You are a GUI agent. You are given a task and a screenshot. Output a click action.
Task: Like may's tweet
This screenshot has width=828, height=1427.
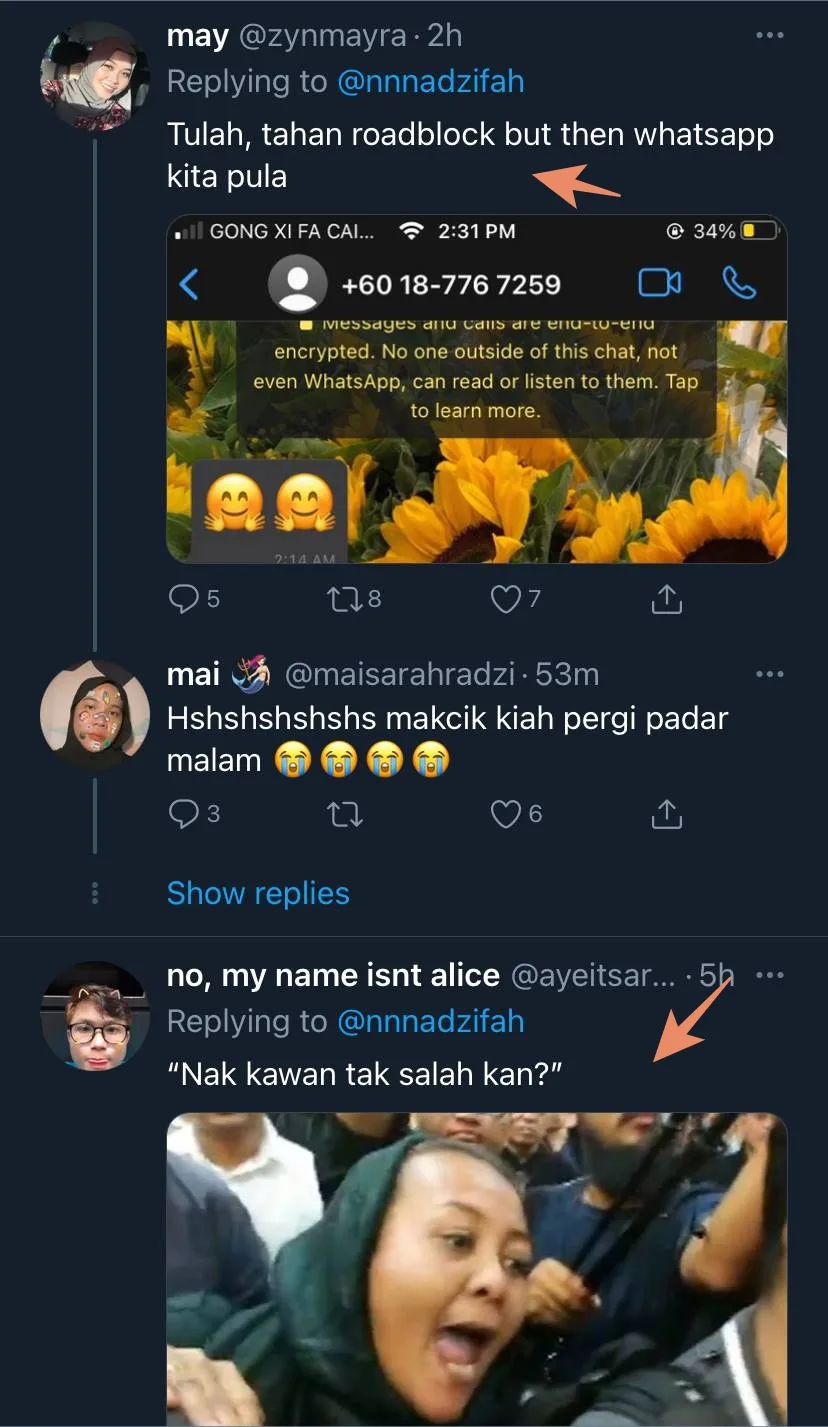coord(507,599)
